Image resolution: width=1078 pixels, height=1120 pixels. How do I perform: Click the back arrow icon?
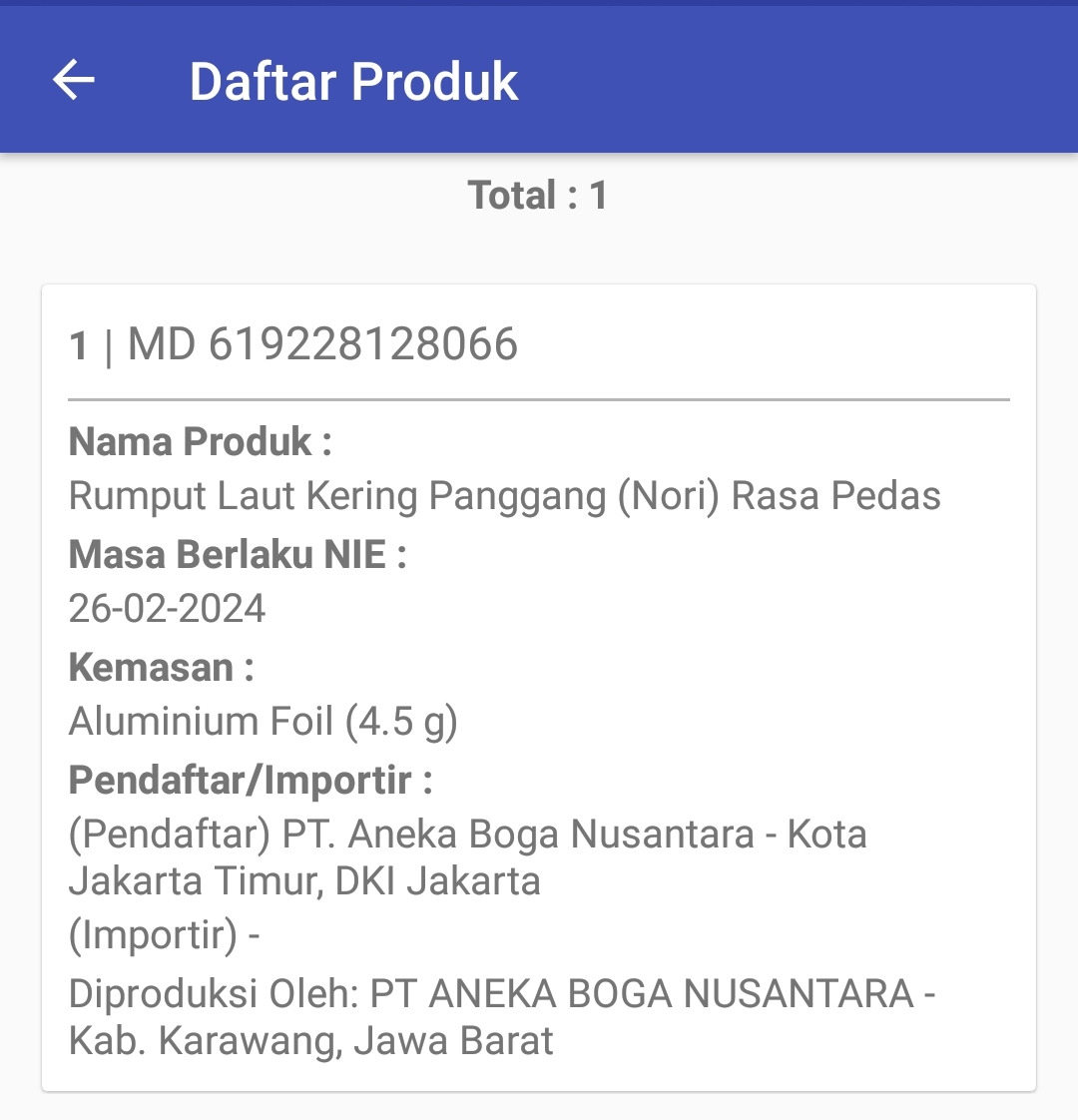click(x=75, y=81)
